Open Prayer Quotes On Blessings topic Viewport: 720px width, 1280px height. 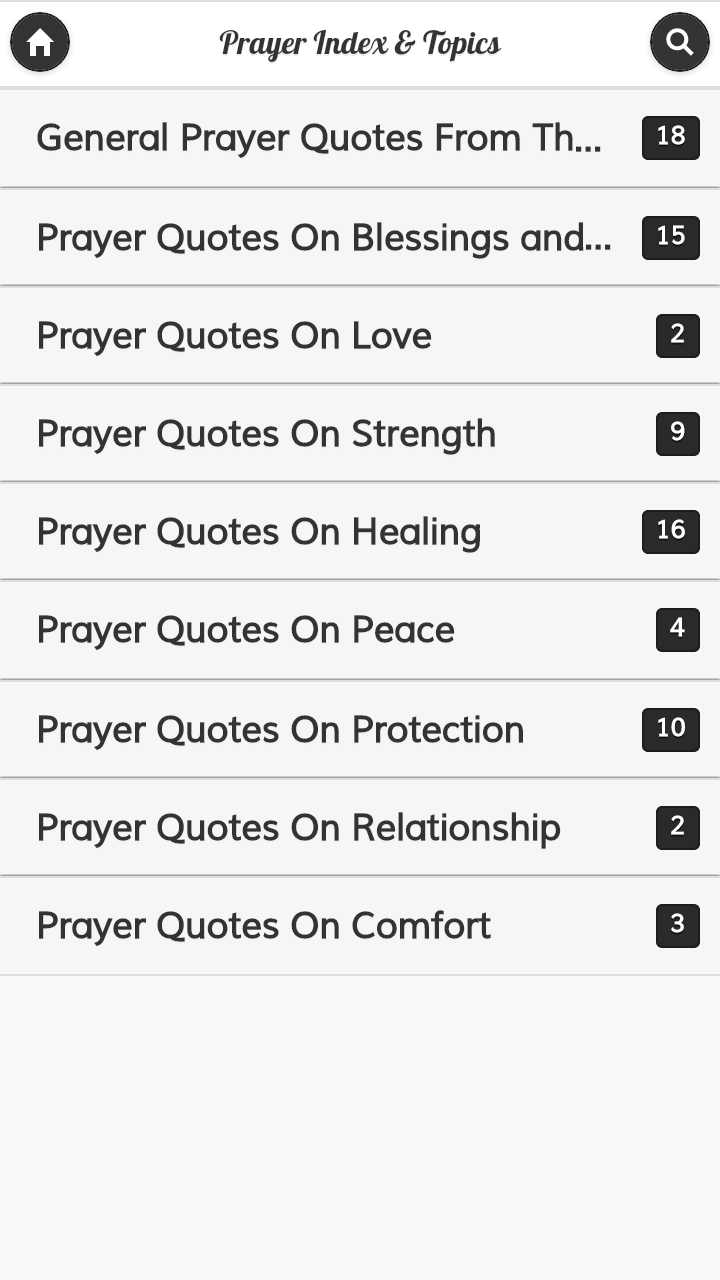click(x=324, y=237)
